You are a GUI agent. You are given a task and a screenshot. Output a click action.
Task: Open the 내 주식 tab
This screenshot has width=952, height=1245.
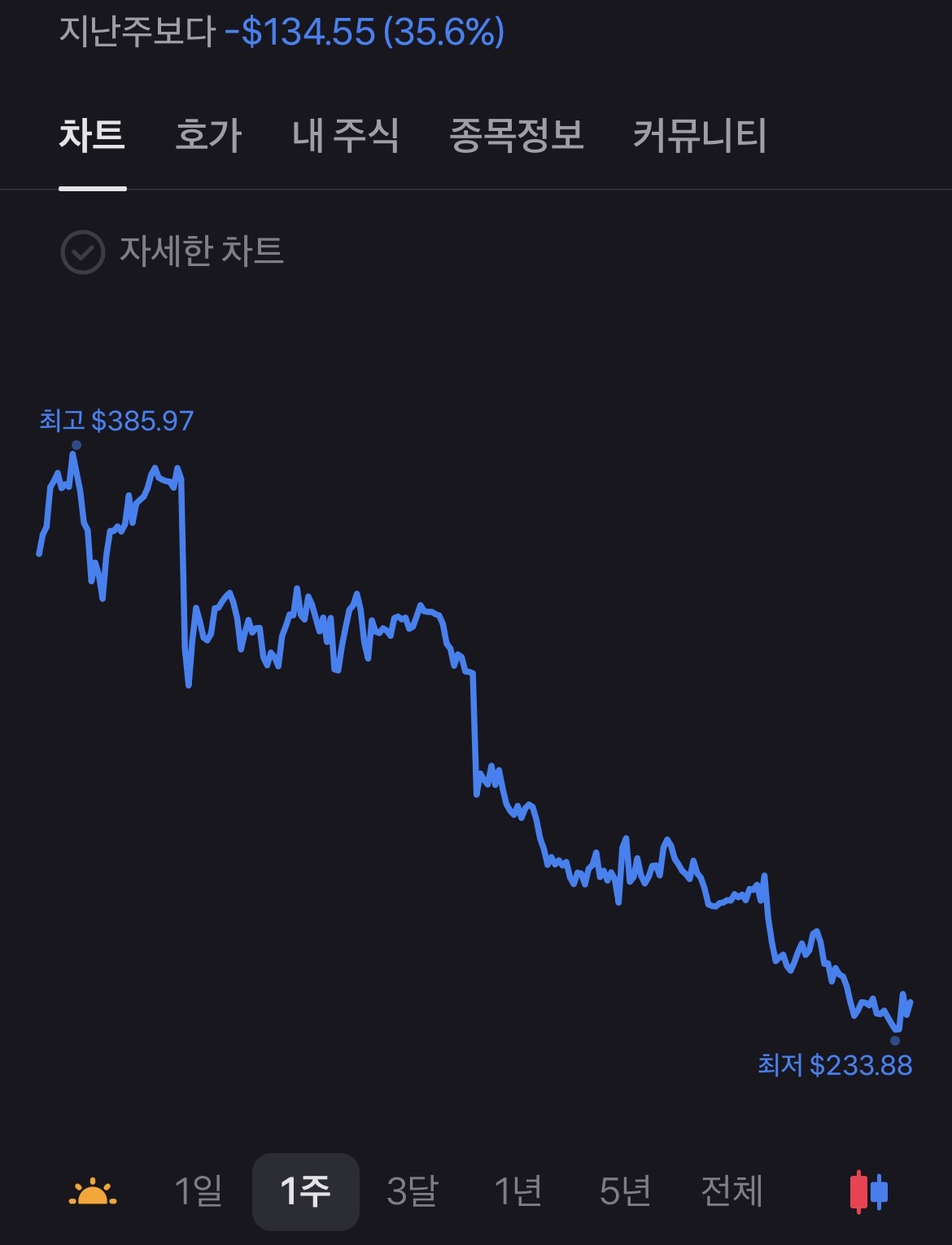pos(345,137)
